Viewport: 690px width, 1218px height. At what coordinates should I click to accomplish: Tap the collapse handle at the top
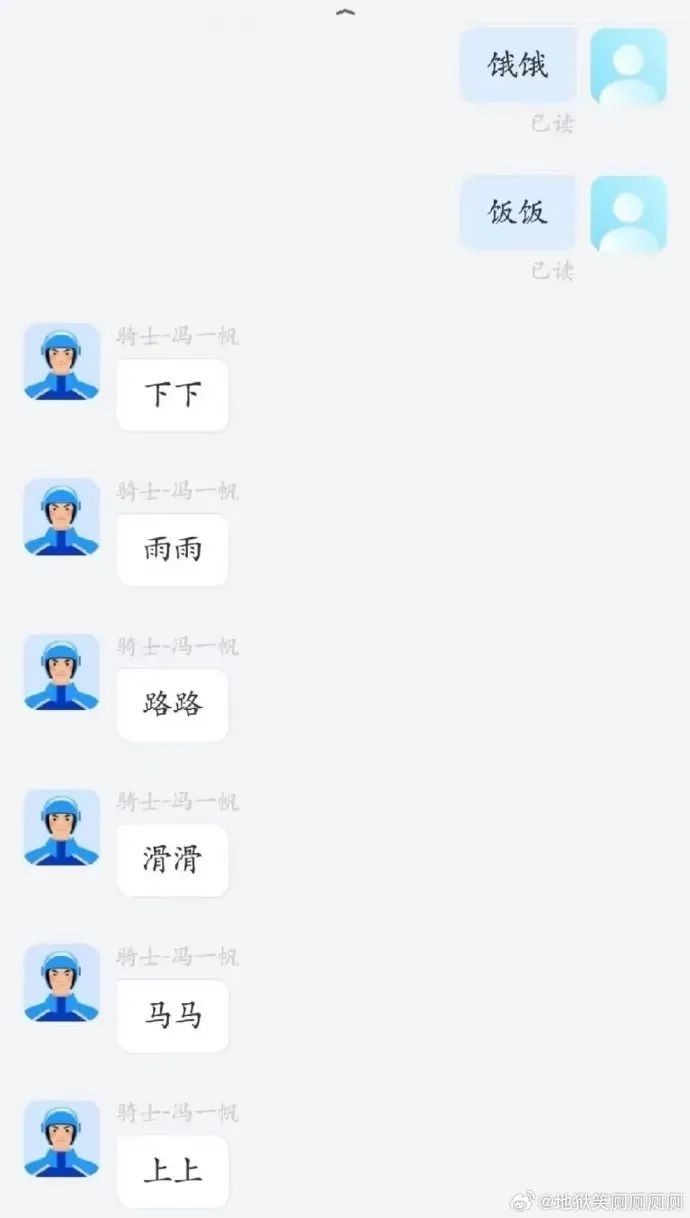point(345,12)
